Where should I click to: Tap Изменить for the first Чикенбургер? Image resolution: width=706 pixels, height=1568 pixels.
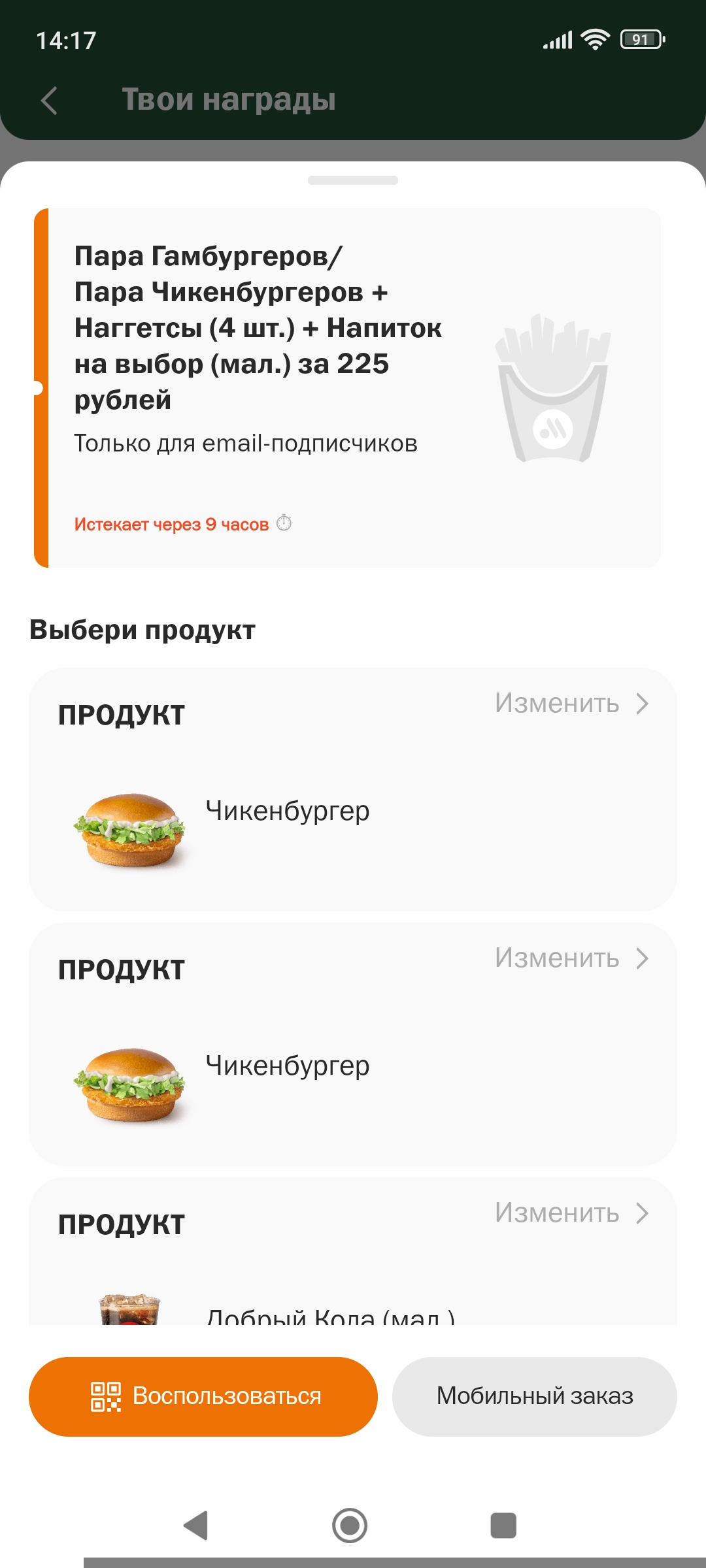pos(572,704)
